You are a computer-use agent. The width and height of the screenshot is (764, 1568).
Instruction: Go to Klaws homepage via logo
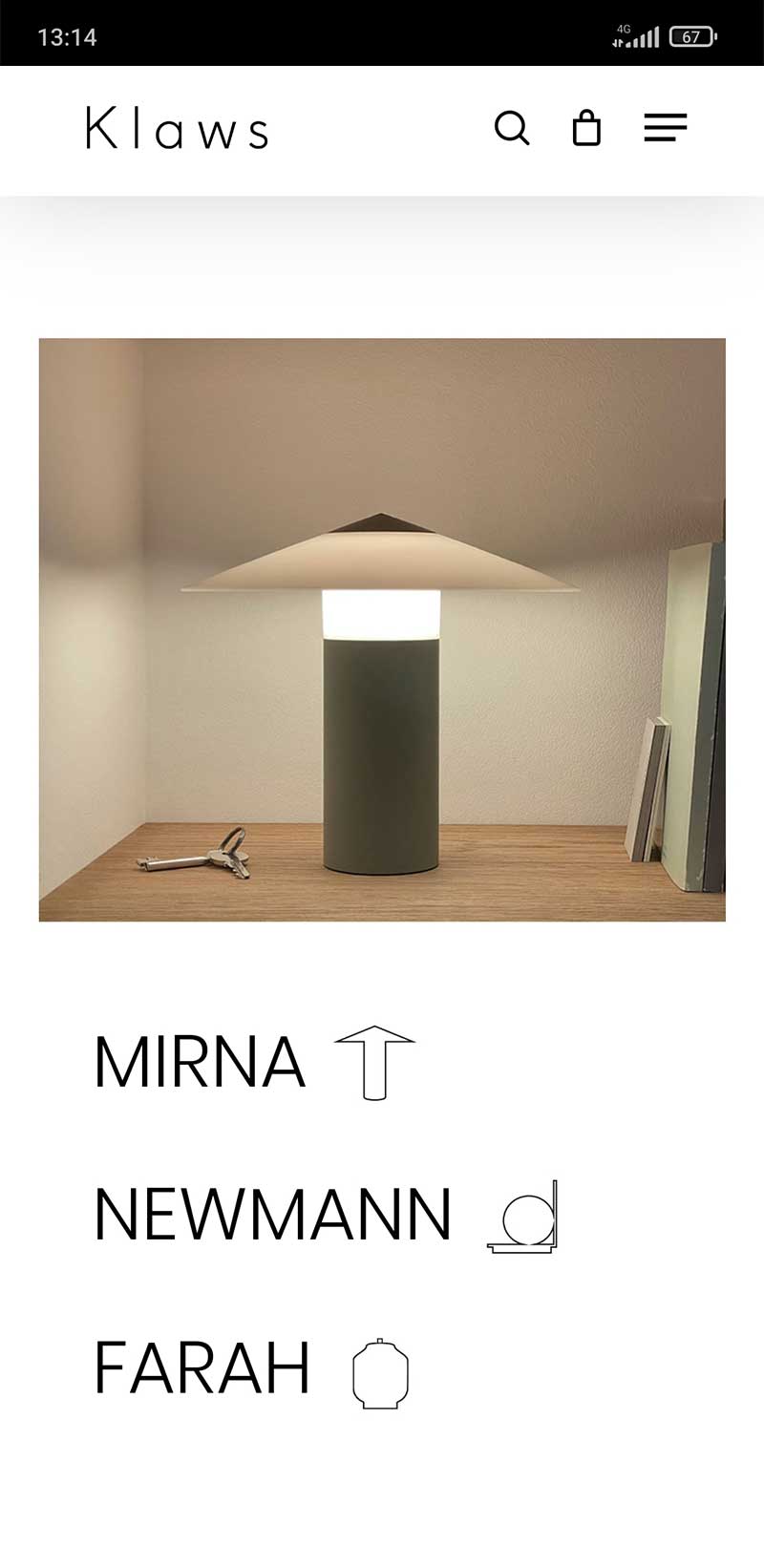tap(178, 129)
